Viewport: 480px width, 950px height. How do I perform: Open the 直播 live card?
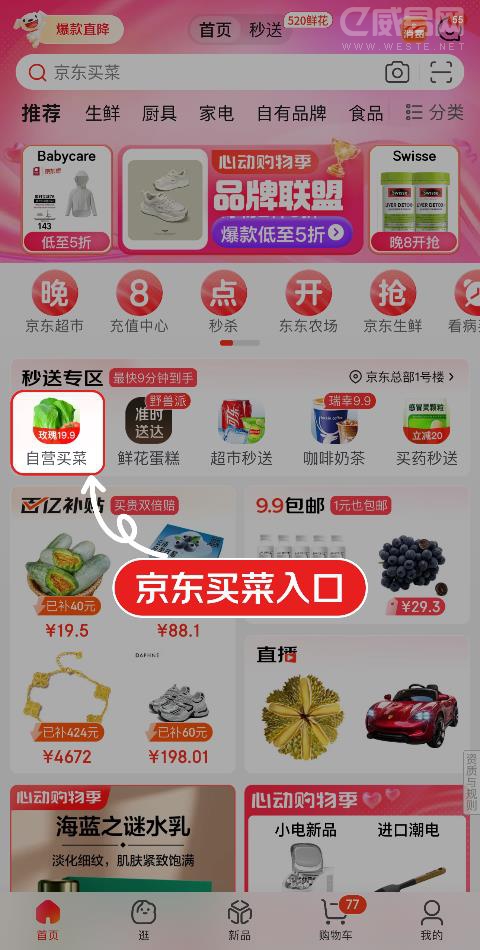coord(356,703)
